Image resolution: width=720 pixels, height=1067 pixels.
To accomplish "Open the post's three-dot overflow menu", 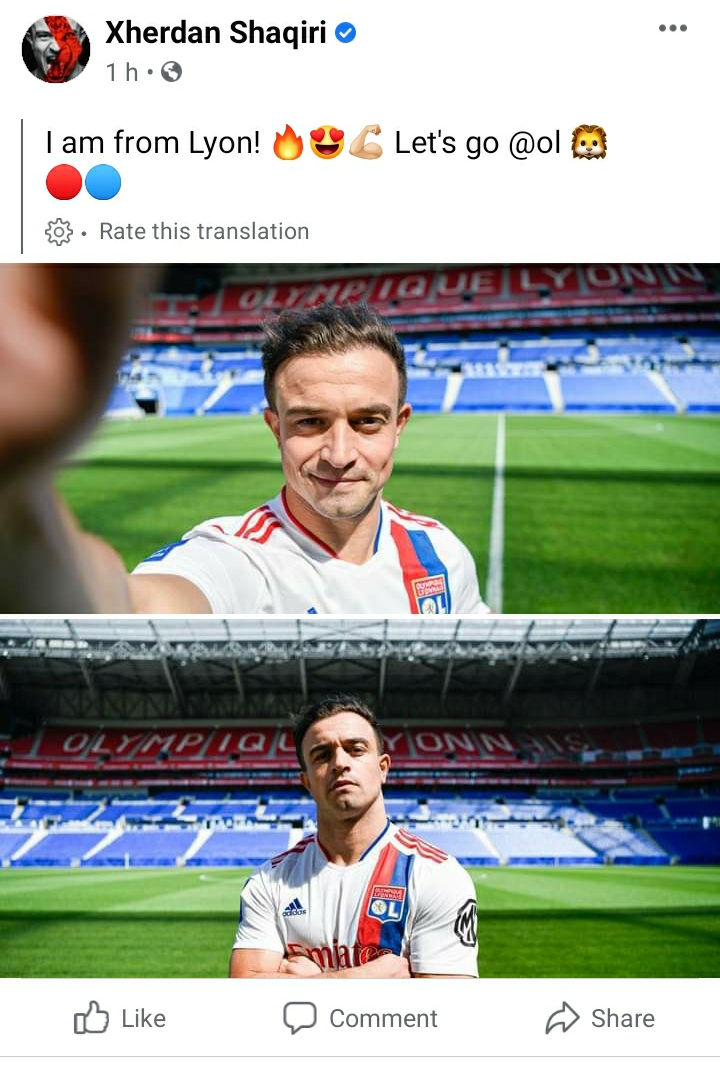I will (673, 28).
